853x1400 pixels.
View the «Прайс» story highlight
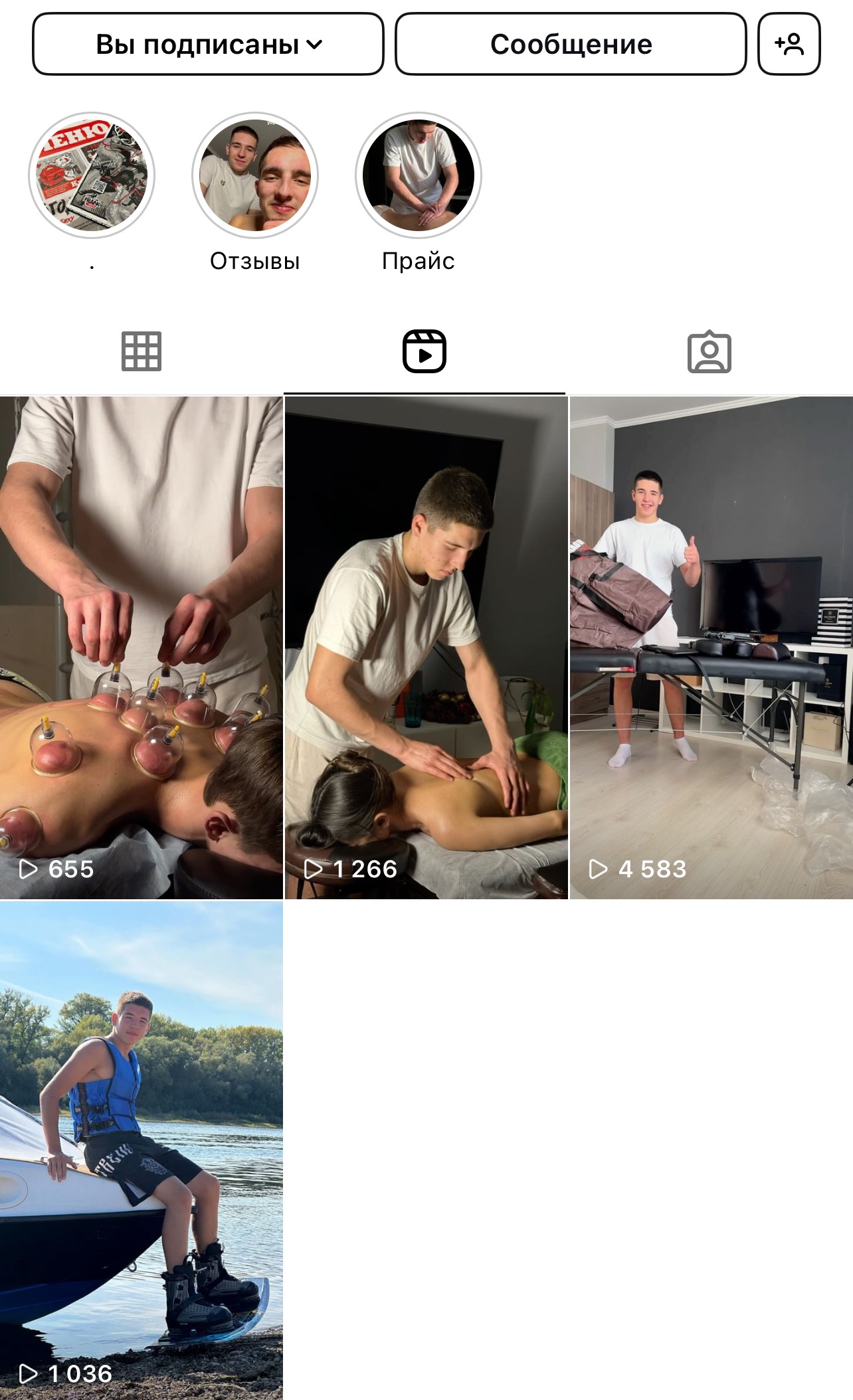click(419, 175)
